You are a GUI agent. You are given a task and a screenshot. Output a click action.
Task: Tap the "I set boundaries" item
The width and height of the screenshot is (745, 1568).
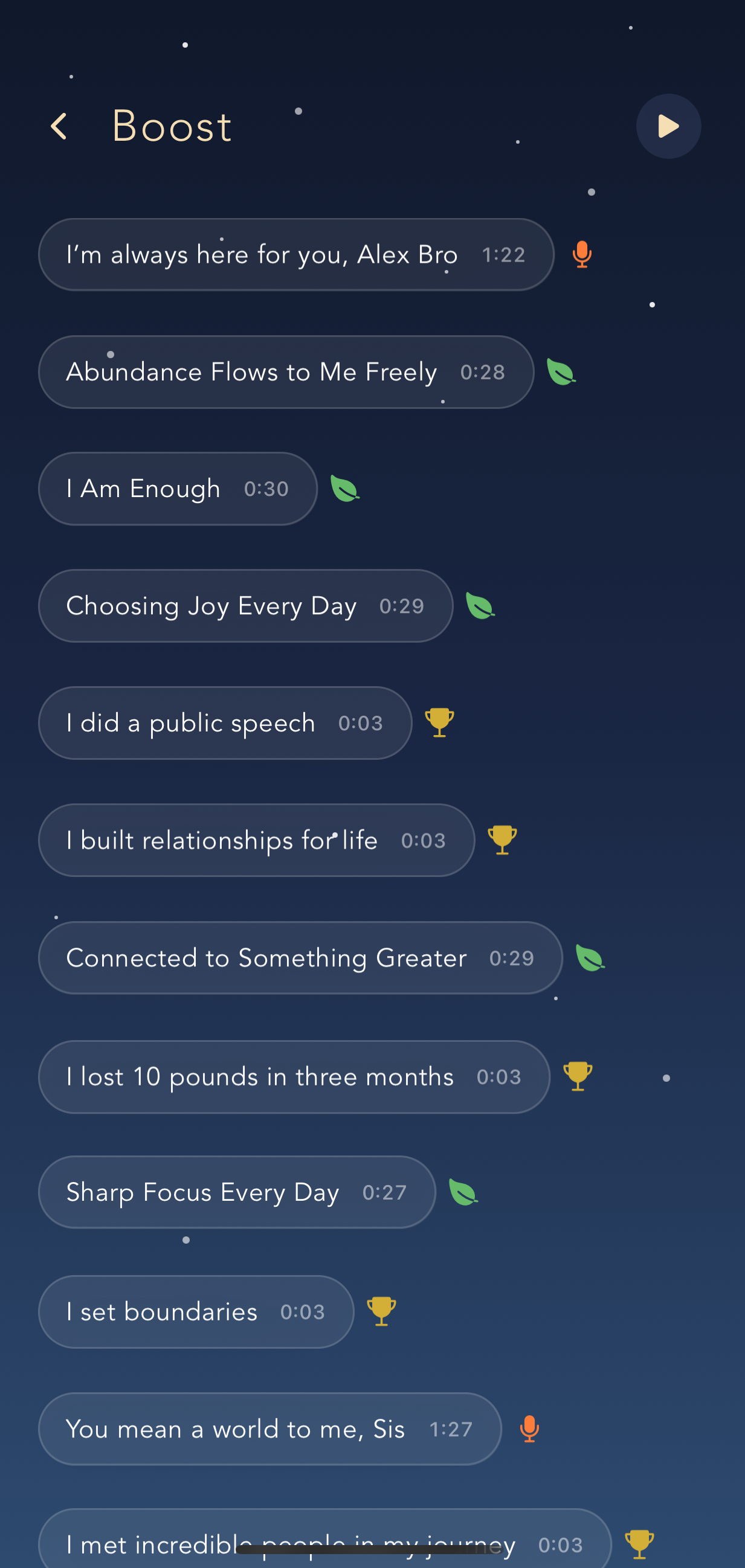[x=196, y=1312]
